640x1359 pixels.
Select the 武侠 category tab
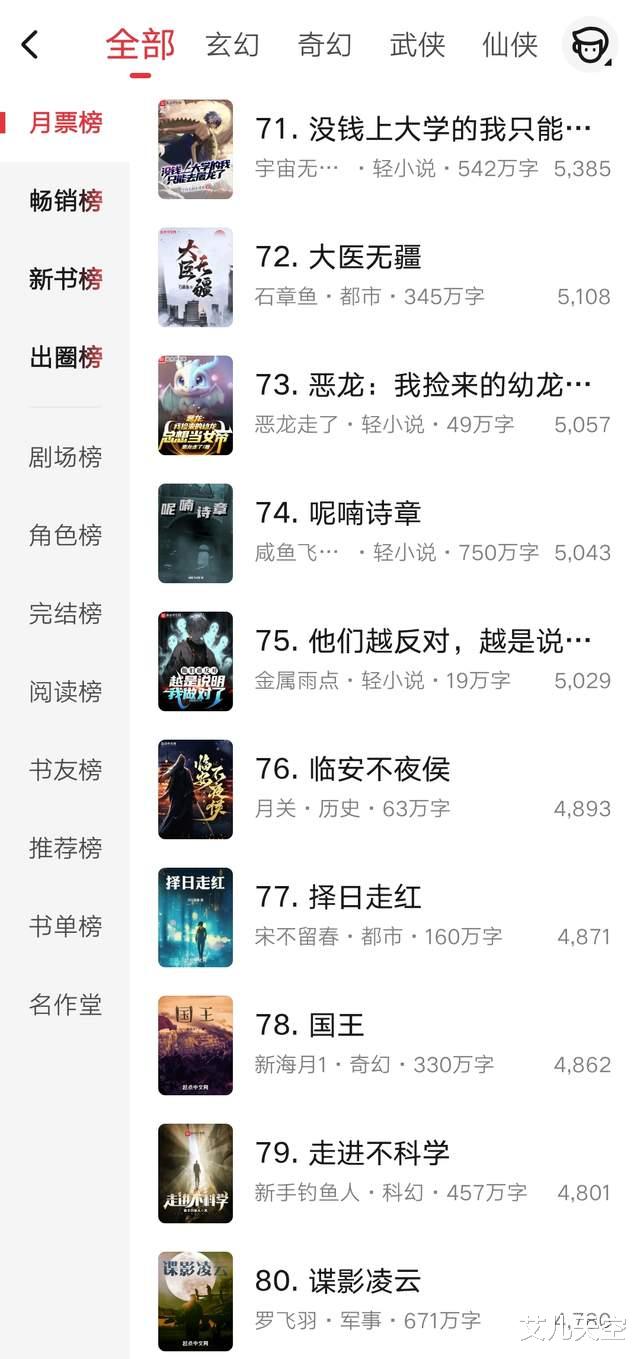pyautogui.click(x=417, y=45)
